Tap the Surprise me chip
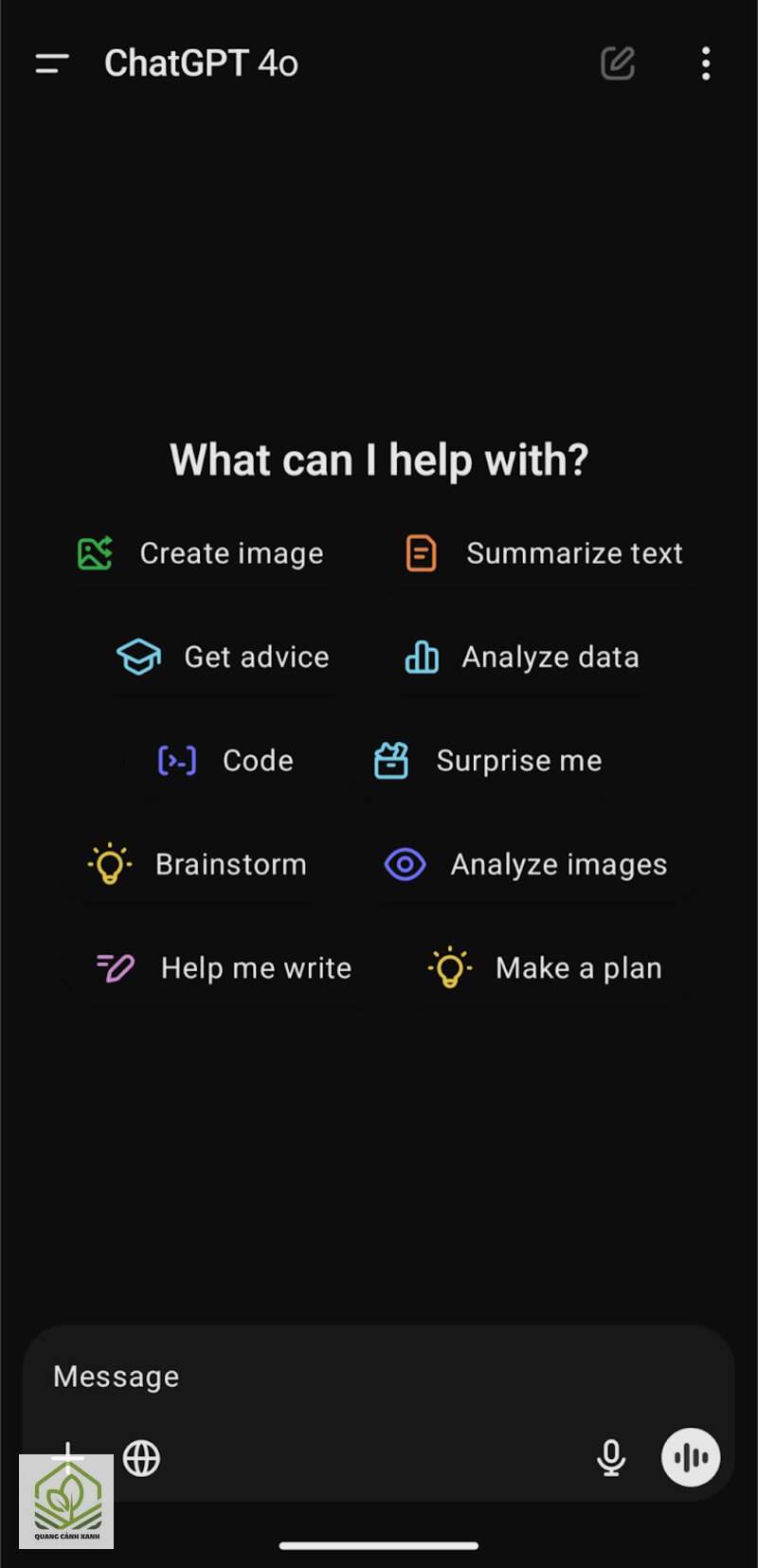 488,761
